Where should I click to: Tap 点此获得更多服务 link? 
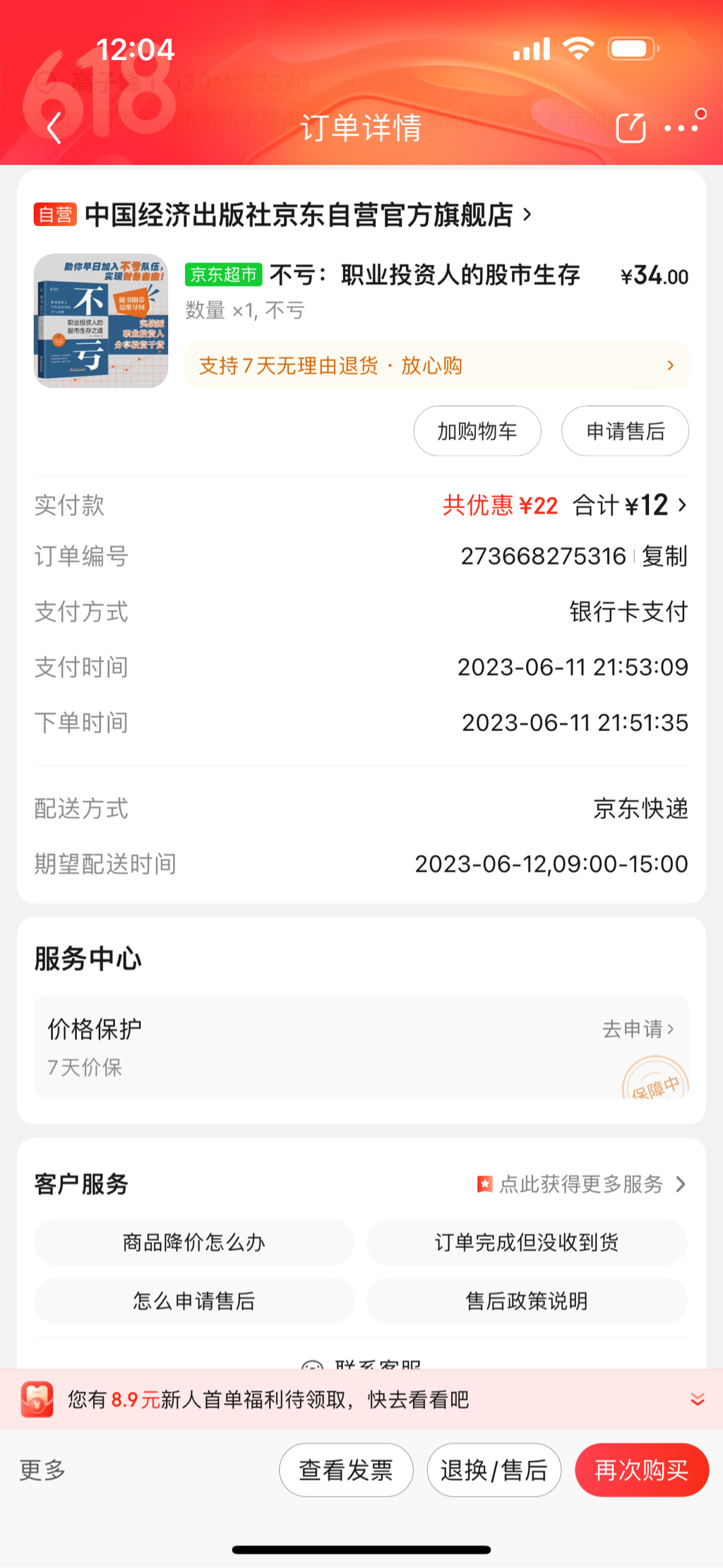[582, 1184]
